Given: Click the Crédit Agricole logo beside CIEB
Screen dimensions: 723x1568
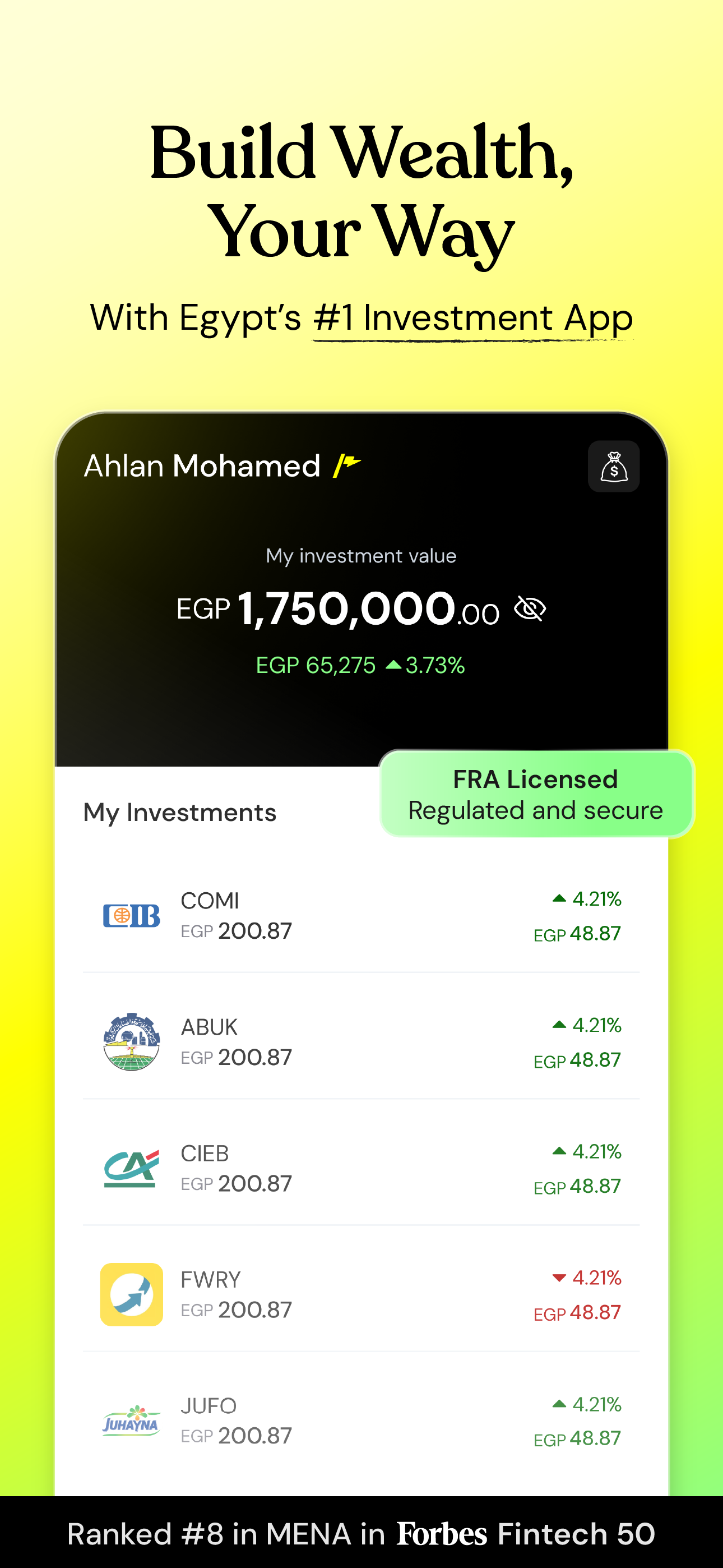Looking at the screenshot, I should pos(132,1167).
